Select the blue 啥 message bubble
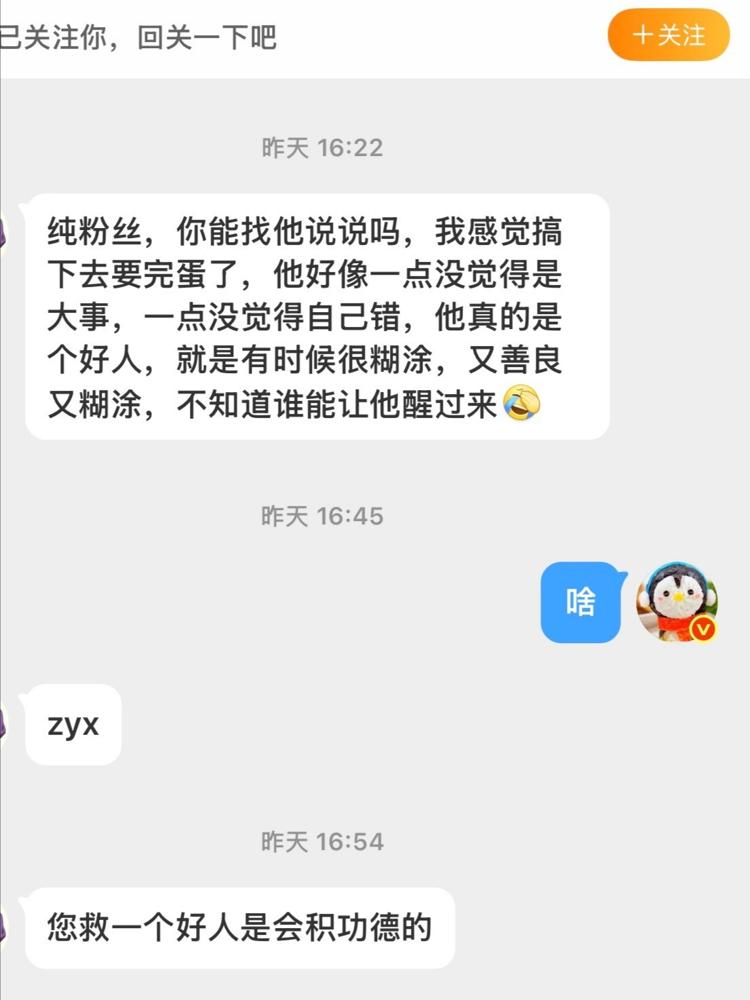750x1000 pixels. pyautogui.click(x=581, y=600)
